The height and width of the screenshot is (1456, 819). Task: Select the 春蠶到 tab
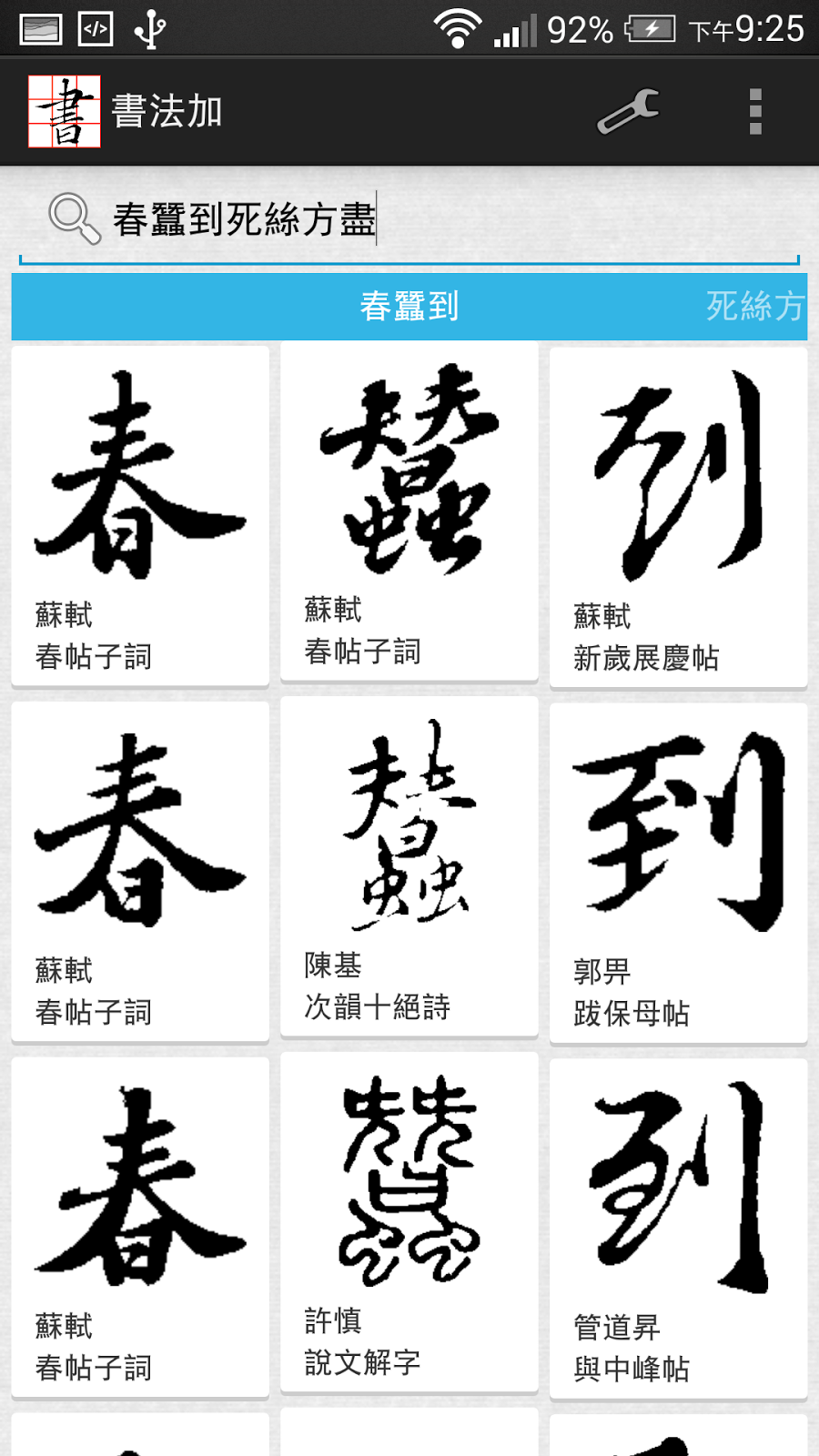pos(409,307)
